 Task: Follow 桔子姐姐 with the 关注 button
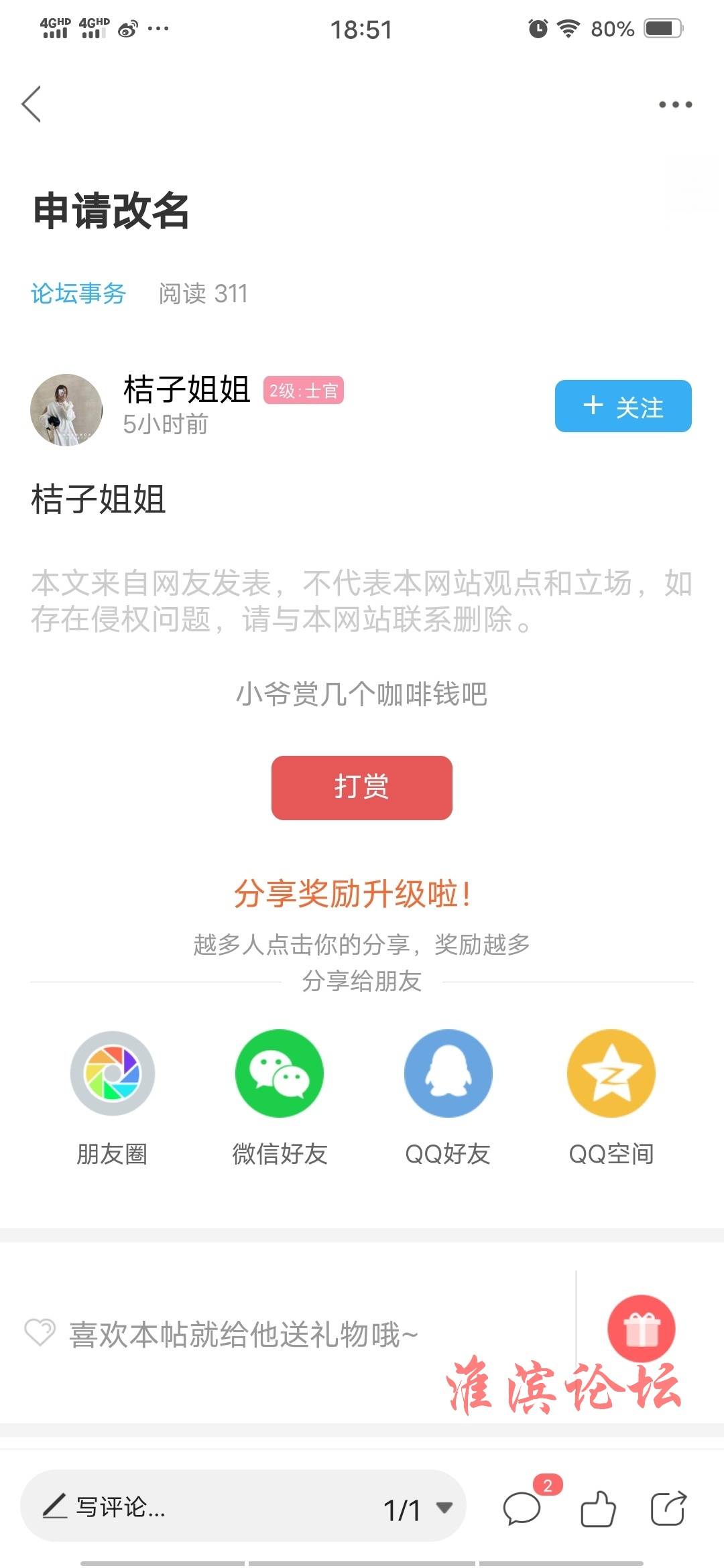[x=623, y=406]
